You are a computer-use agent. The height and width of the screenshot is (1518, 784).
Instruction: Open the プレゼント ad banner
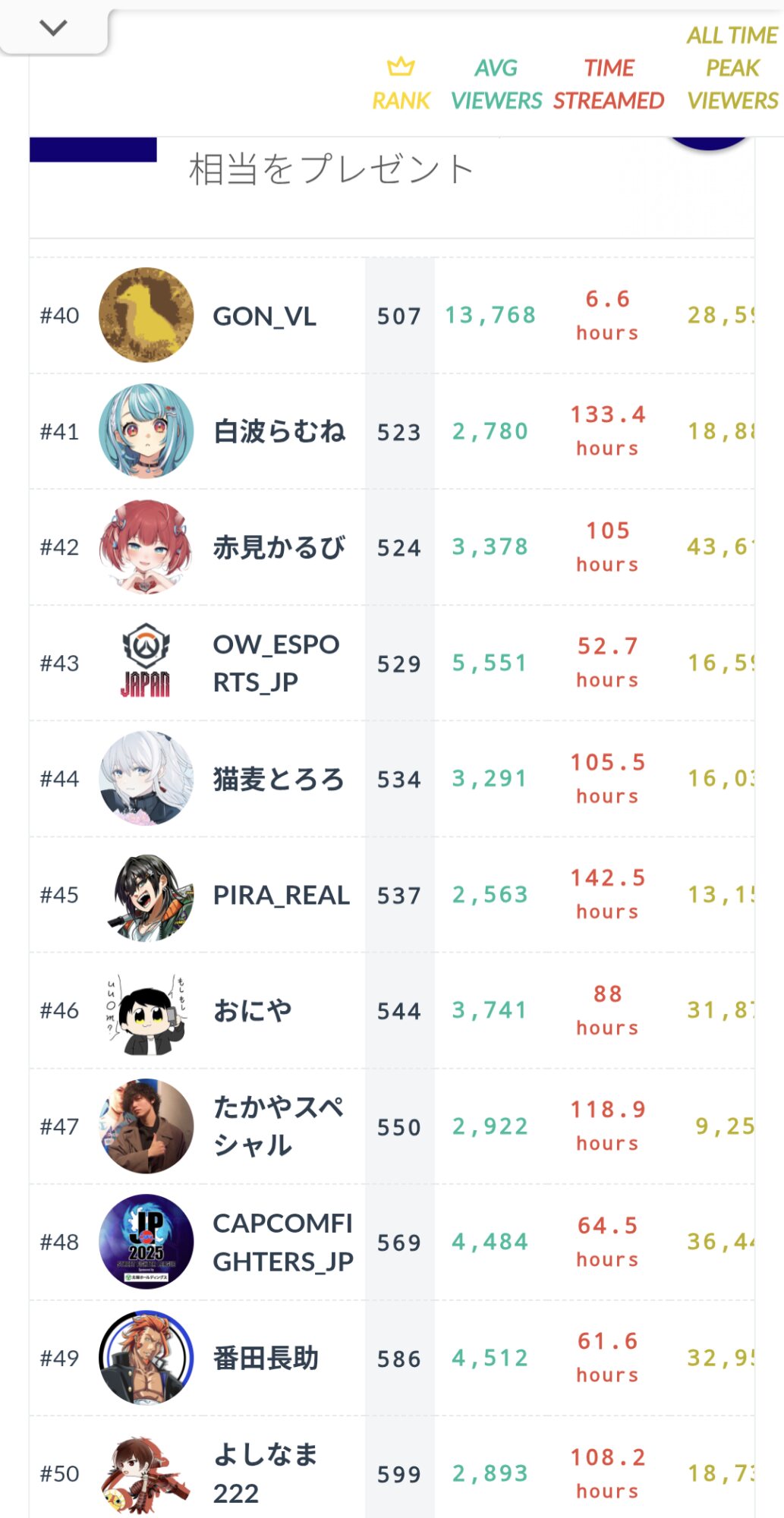click(x=392, y=187)
